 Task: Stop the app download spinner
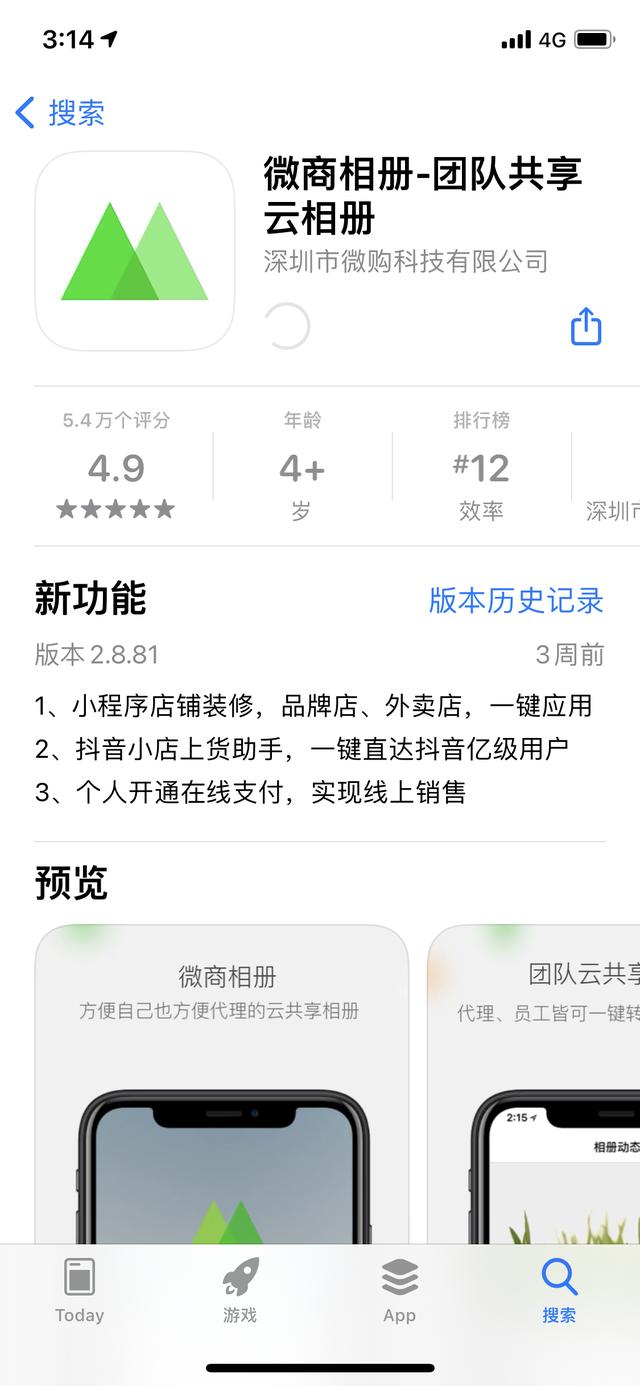[287, 327]
